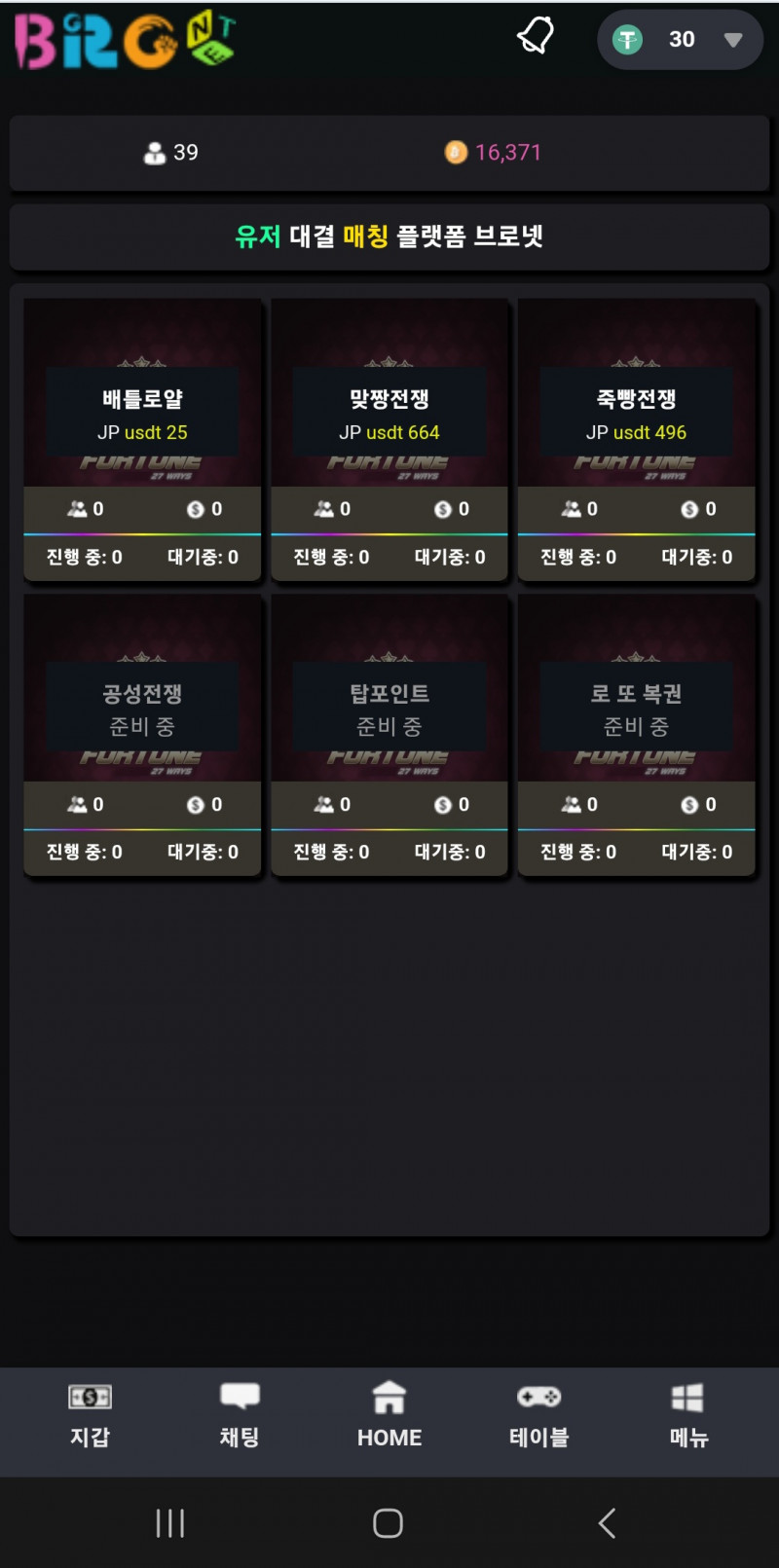The image size is (779, 1568).
Task: Select the 로또복권 game card
Action: tap(636, 709)
